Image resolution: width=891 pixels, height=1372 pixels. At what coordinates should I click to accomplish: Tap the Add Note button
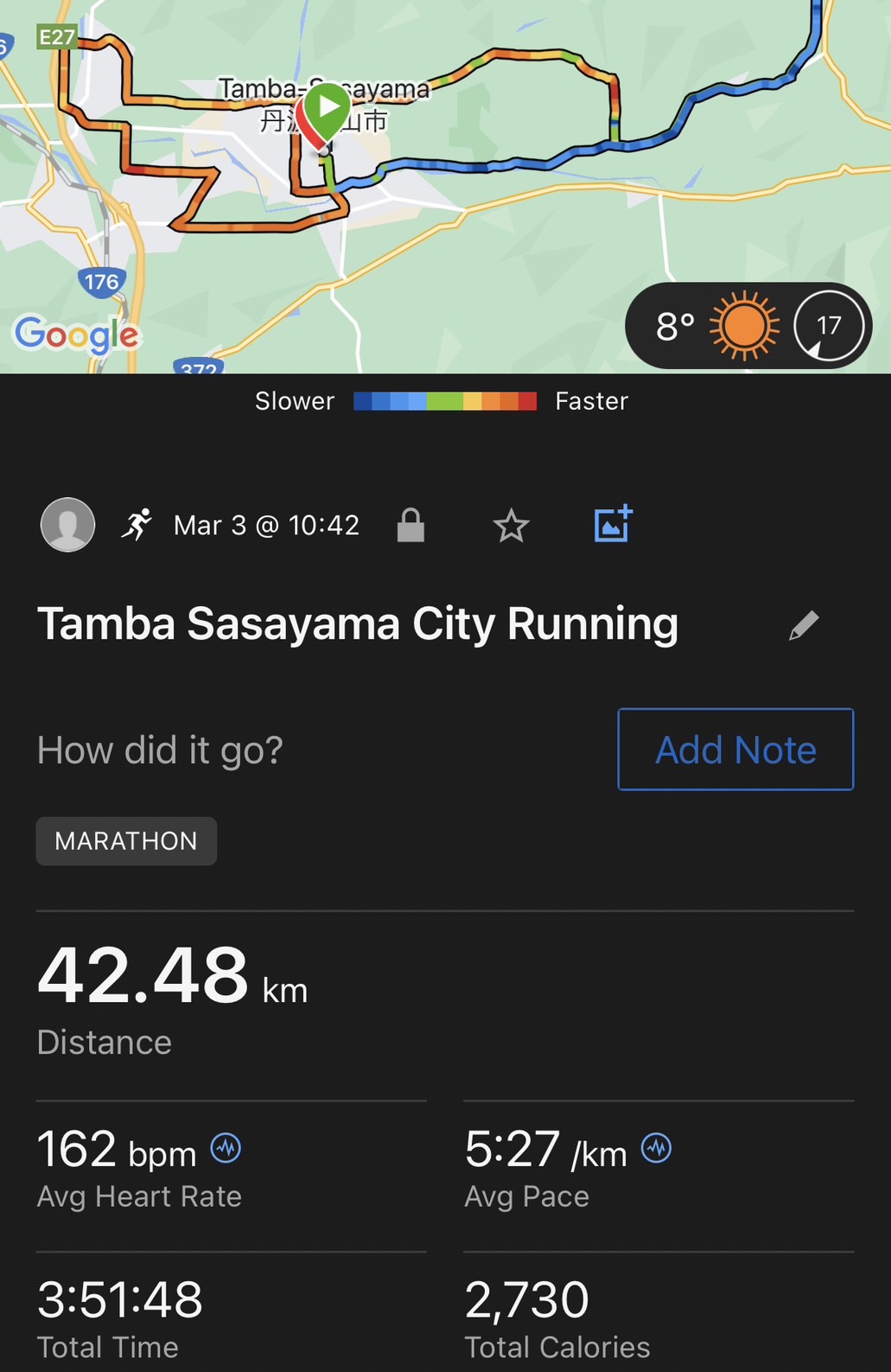pyautogui.click(x=735, y=750)
